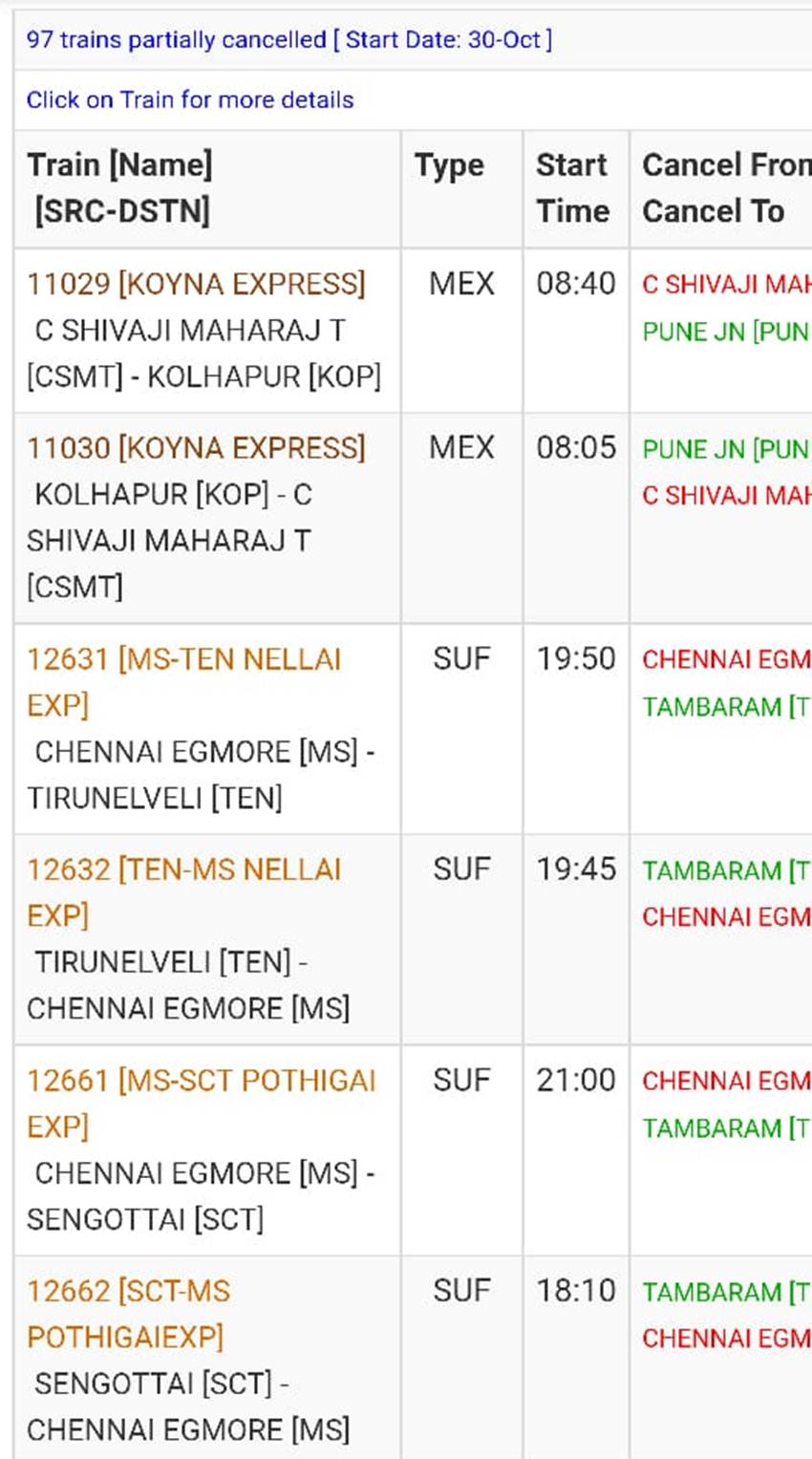The width and height of the screenshot is (812, 1459).
Task: Select train 12661 MS-SCT Pothigai Exp
Action: point(202,1104)
